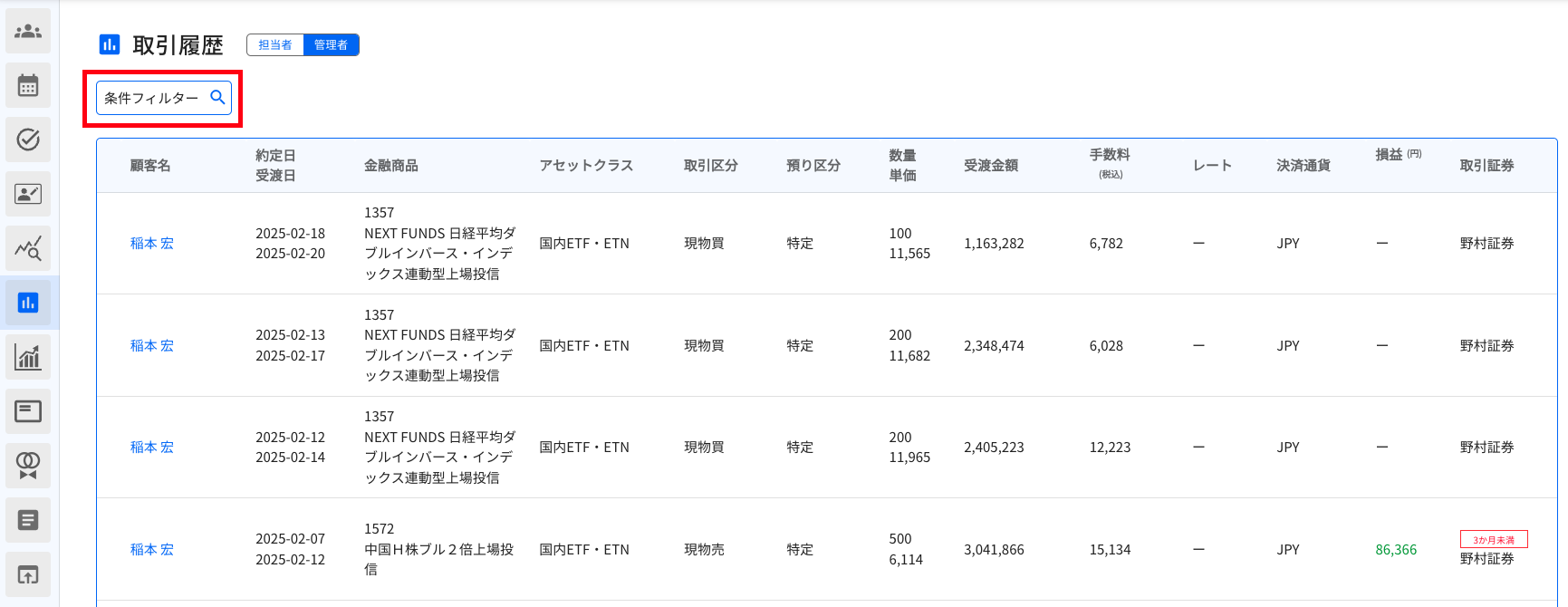Open 稲本 宏 link on 2025-02-12 row
Screen dimensions: 1568x607
pos(151,448)
